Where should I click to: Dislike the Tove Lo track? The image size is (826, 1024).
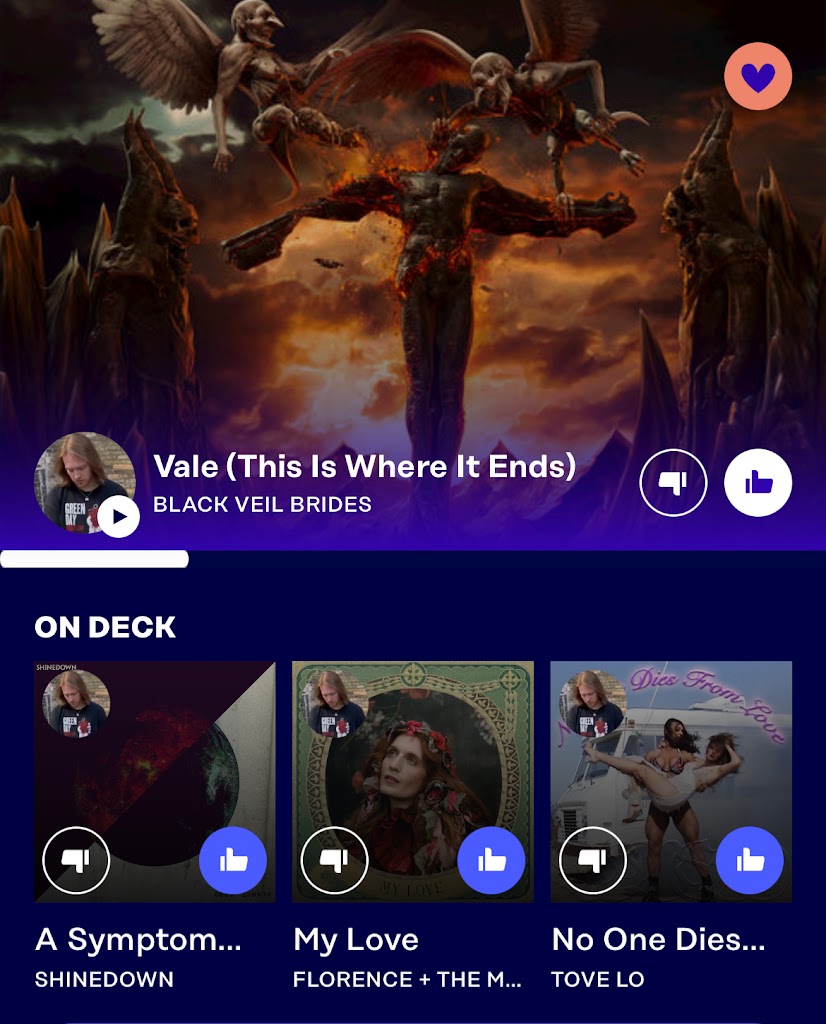pos(593,860)
